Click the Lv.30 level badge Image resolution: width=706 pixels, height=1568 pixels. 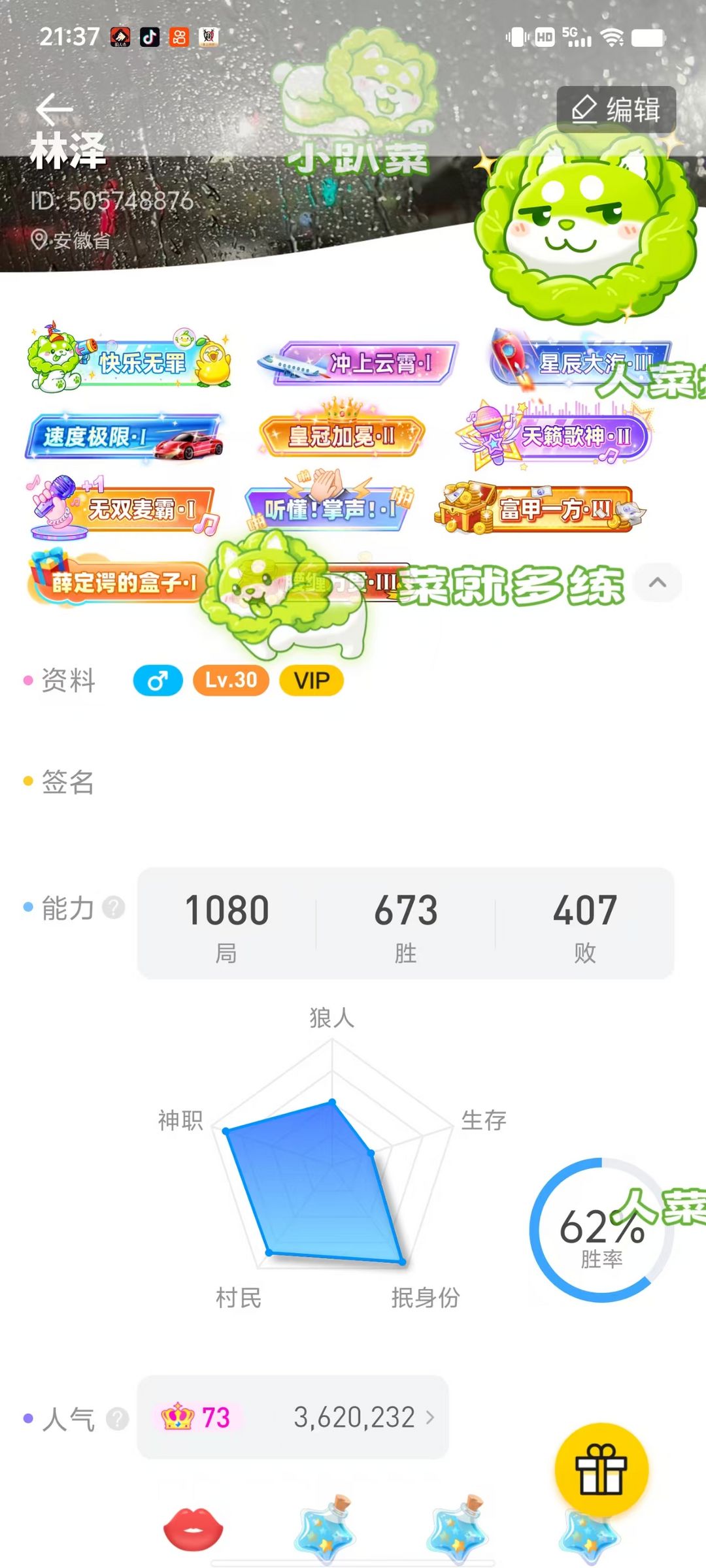click(x=230, y=681)
